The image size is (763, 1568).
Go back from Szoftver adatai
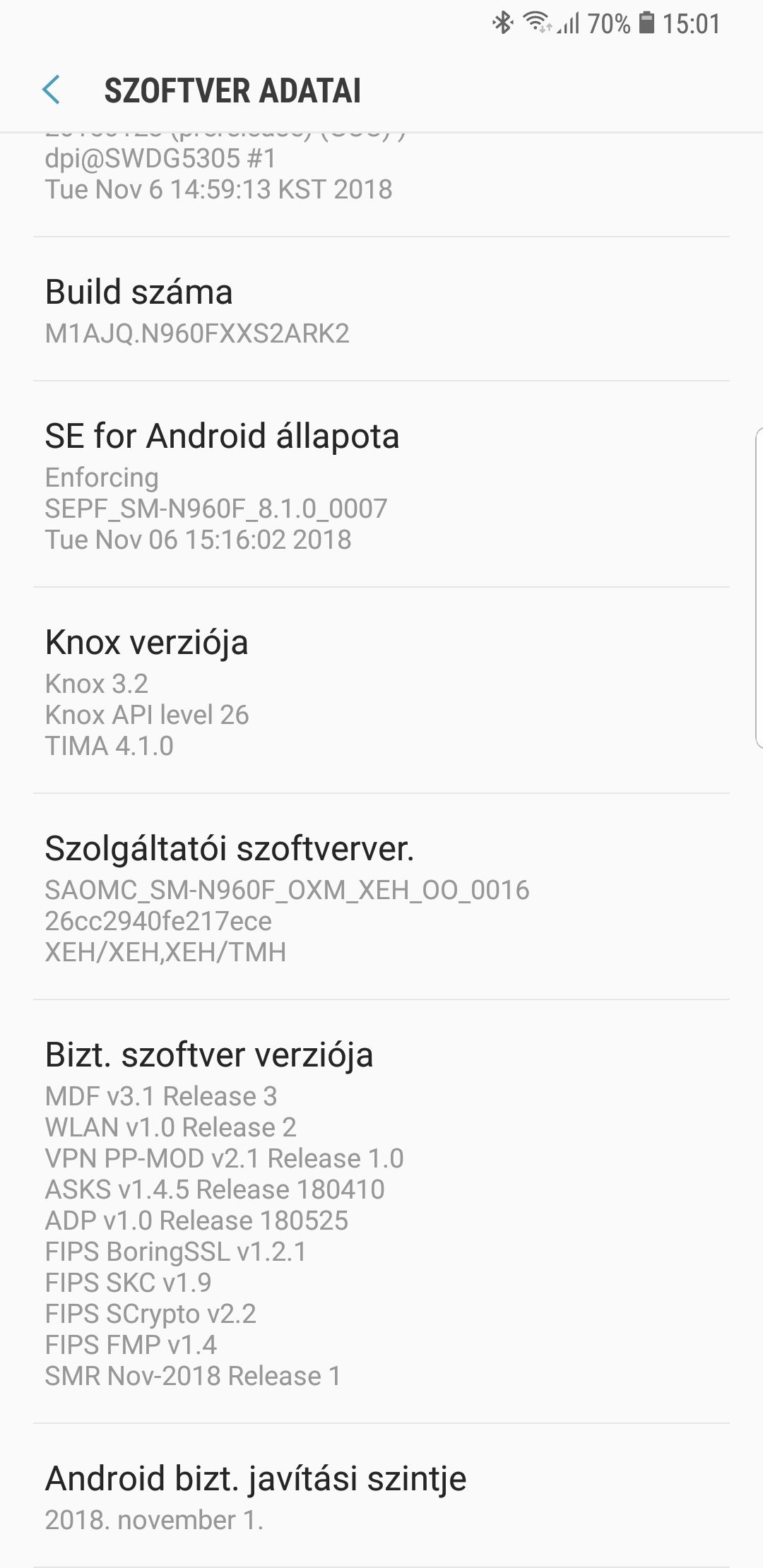tap(51, 90)
